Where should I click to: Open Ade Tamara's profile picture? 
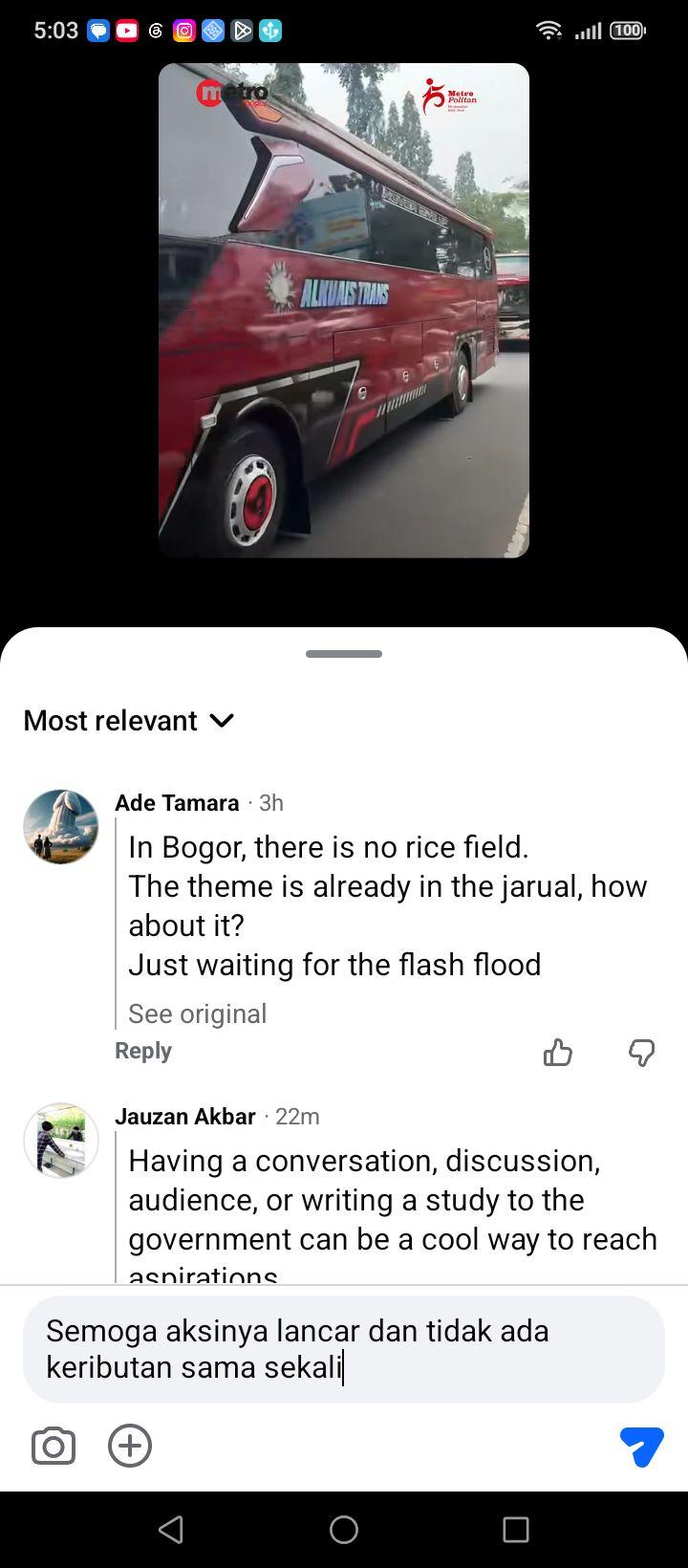point(61,827)
